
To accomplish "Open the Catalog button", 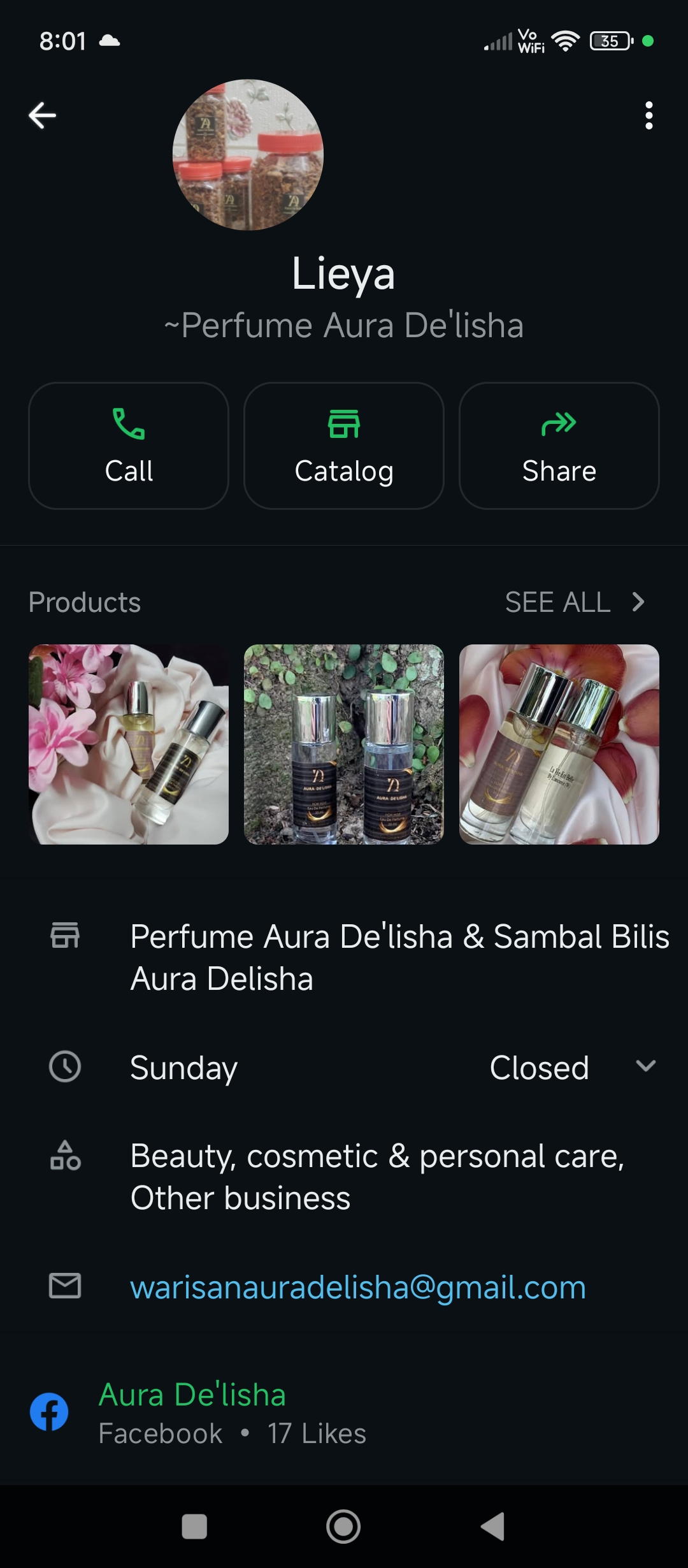I will point(344,446).
